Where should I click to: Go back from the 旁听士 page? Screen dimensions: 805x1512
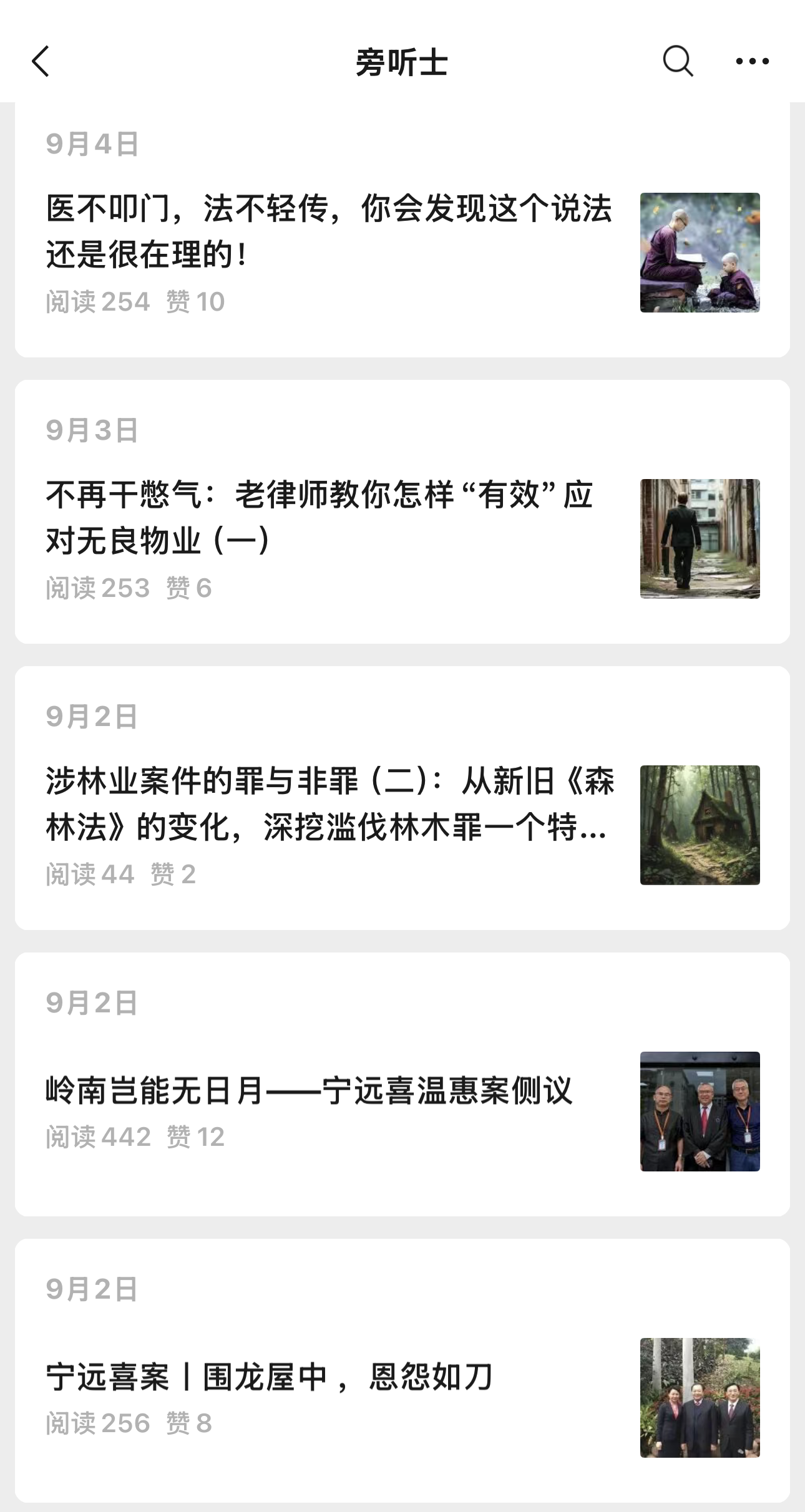(x=41, y=62)
